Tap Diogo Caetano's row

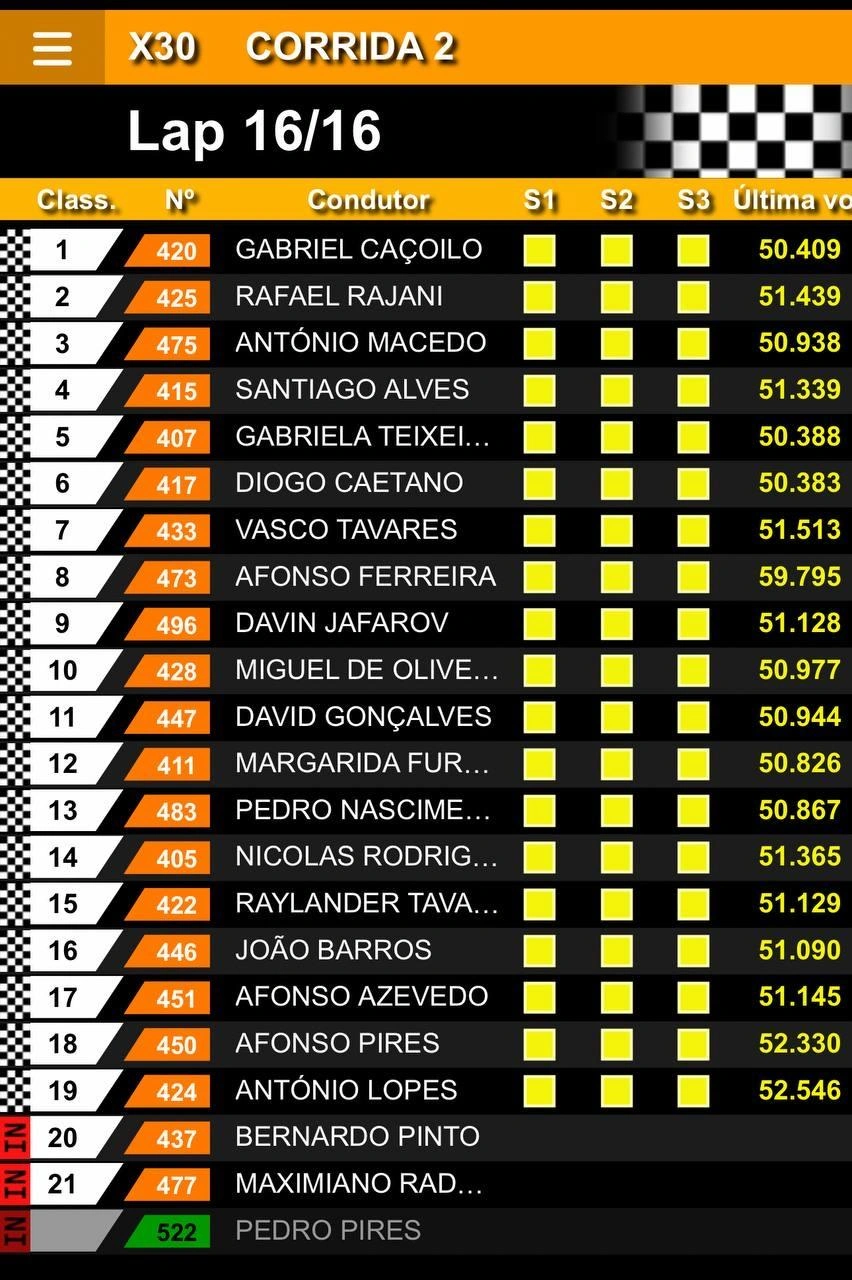(349, 482)
